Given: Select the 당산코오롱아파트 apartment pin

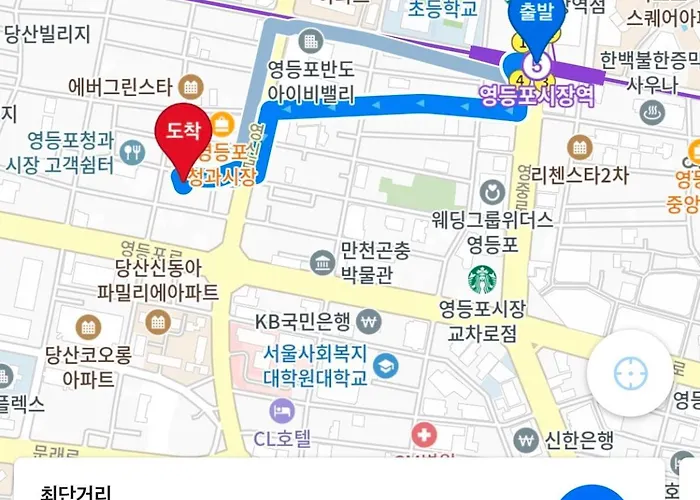Looking at the screenshot, I should pyautogui.click(x=87, y=327).
